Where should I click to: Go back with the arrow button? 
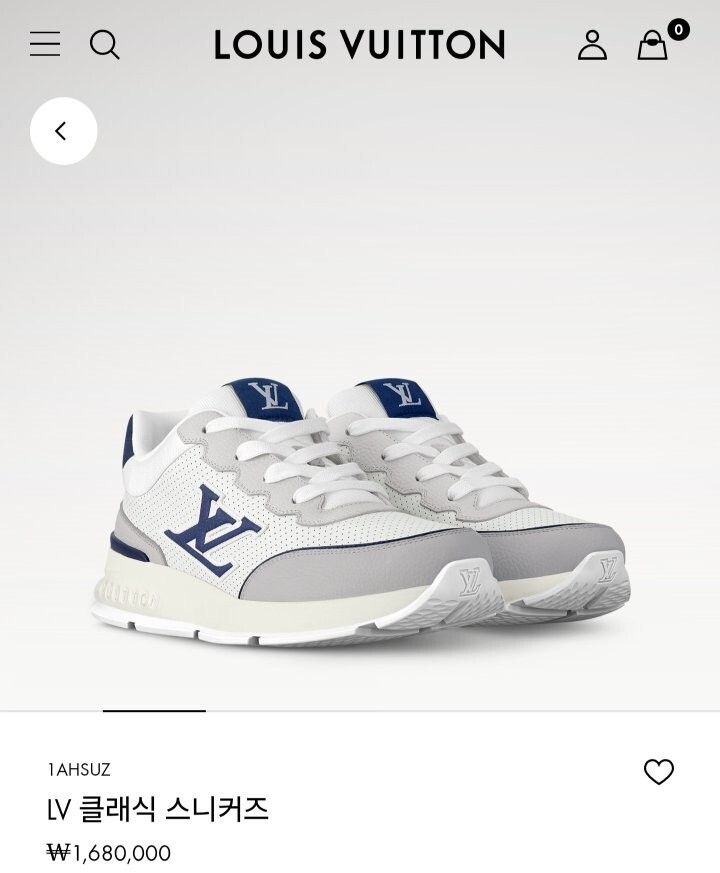coord(63,131)
